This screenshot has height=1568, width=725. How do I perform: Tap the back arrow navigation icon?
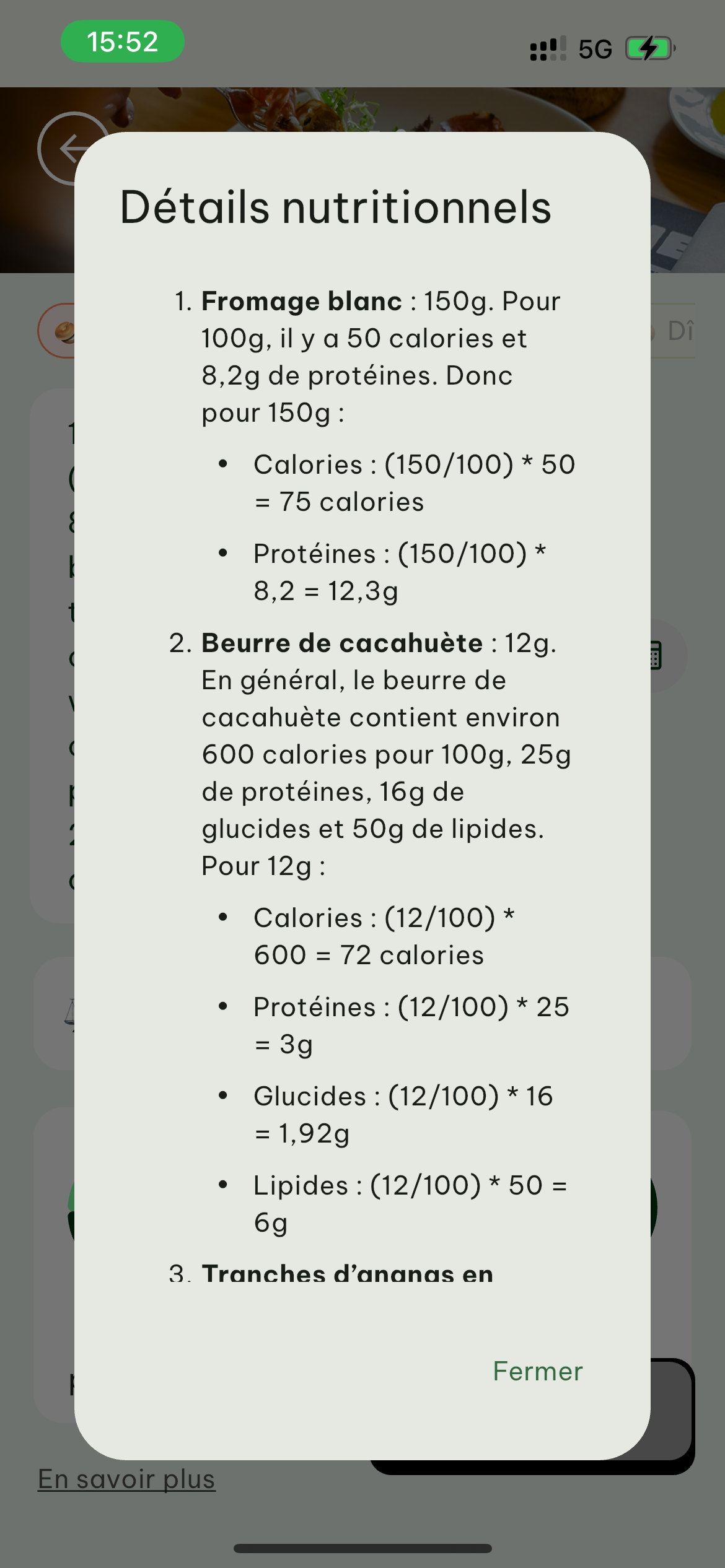tap(74, 149)
